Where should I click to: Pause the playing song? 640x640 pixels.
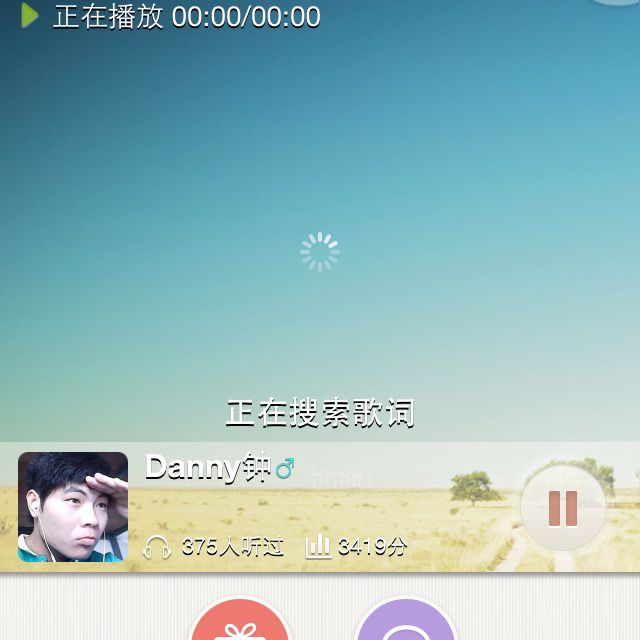pos(563,508)
